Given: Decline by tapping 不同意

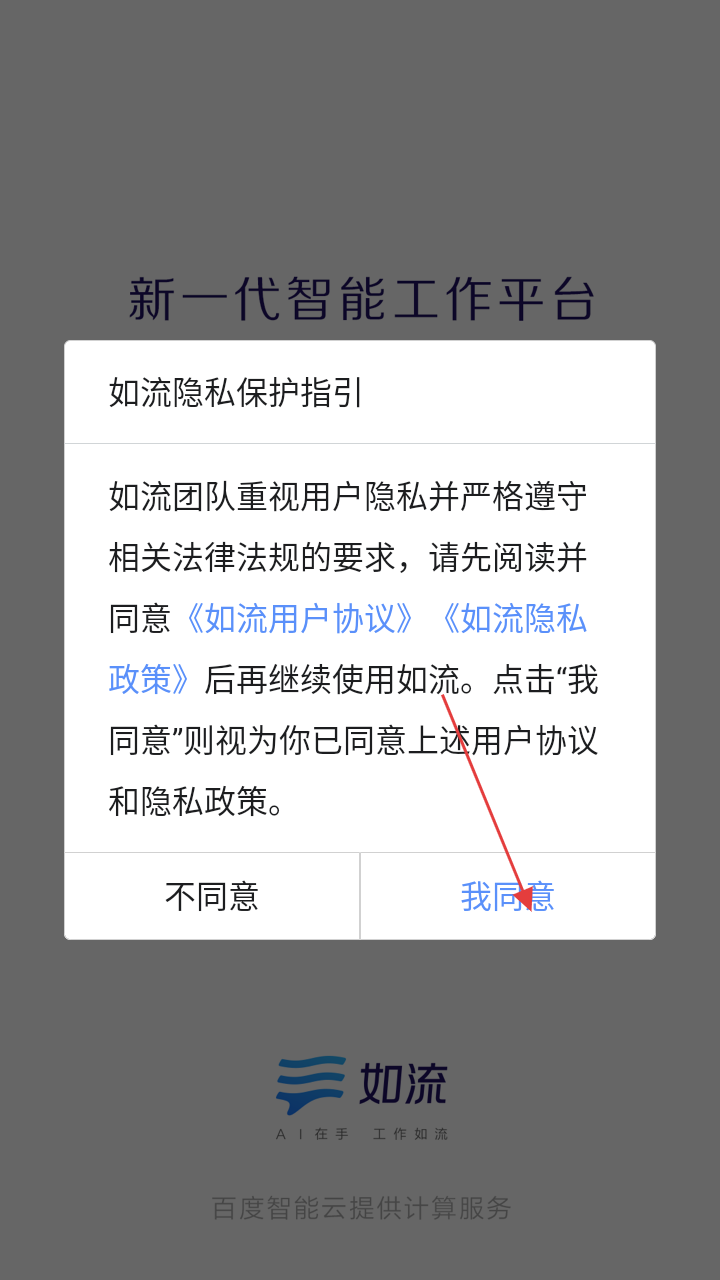Looking at the screenshot, I should [x=212, y=896].
